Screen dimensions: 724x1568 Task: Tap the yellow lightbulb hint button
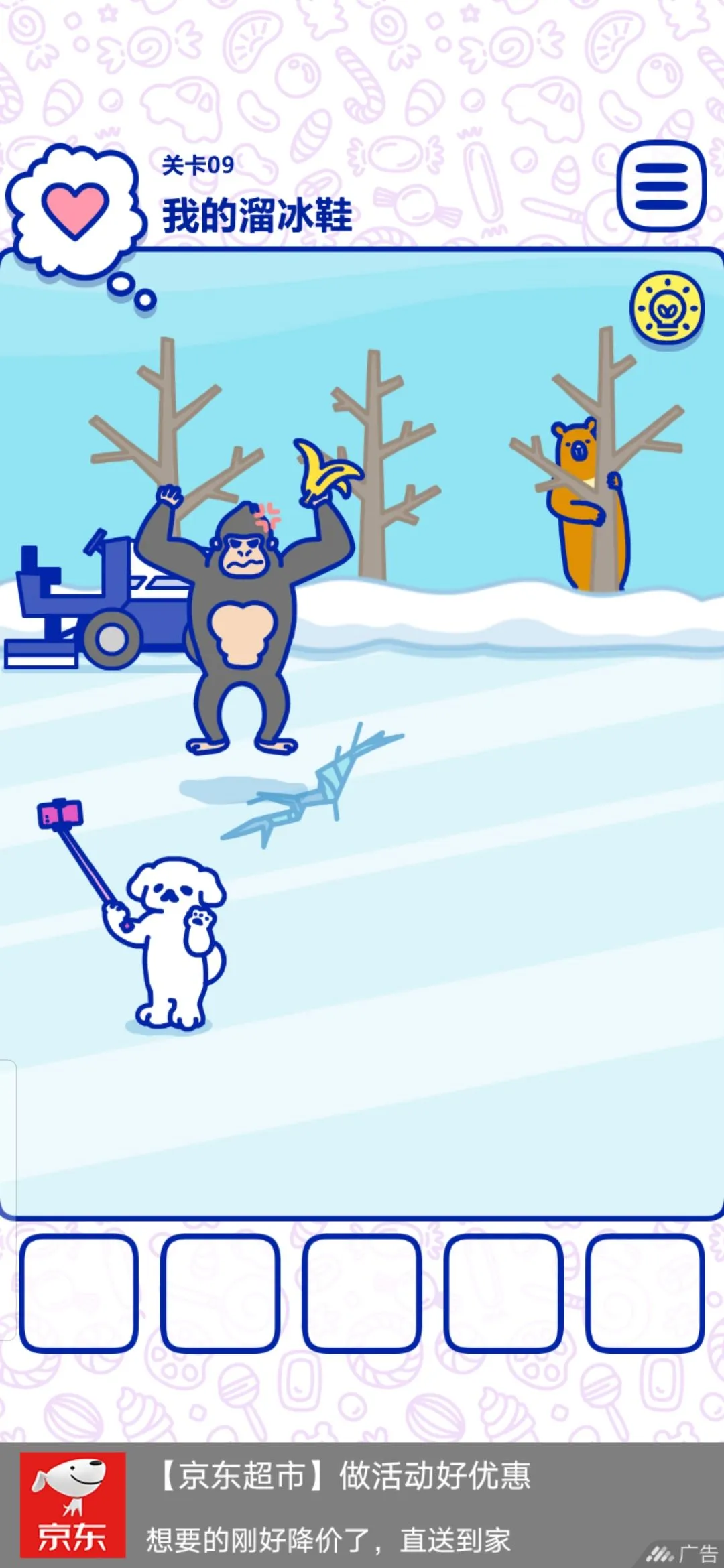tap(666, 309)
